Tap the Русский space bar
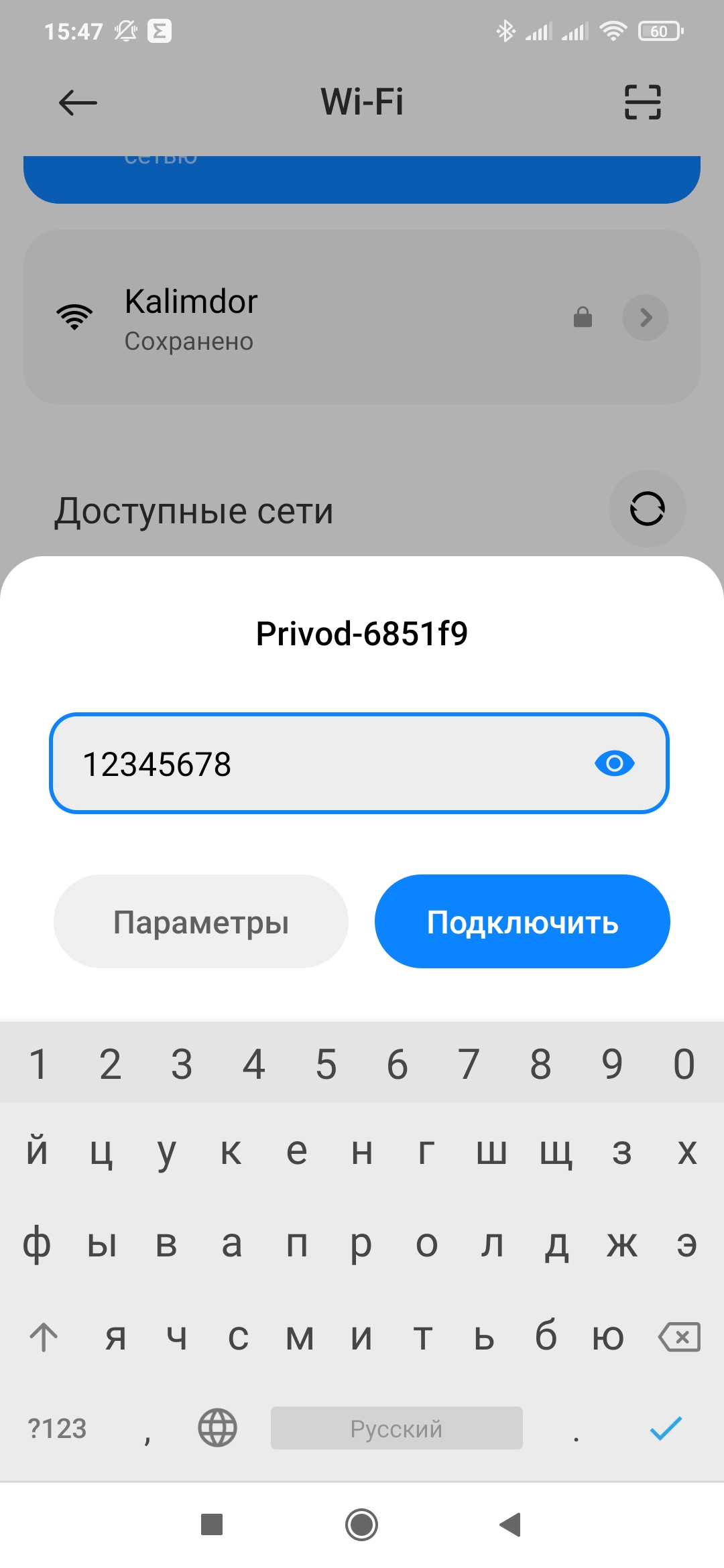 tap(396, 1428)
